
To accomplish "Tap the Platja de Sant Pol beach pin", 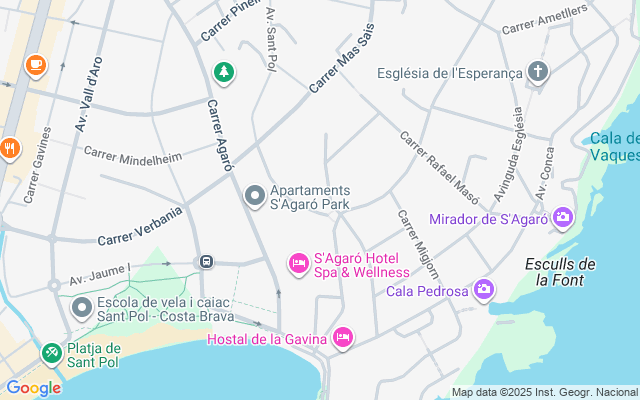I will [x=51, y=353].
